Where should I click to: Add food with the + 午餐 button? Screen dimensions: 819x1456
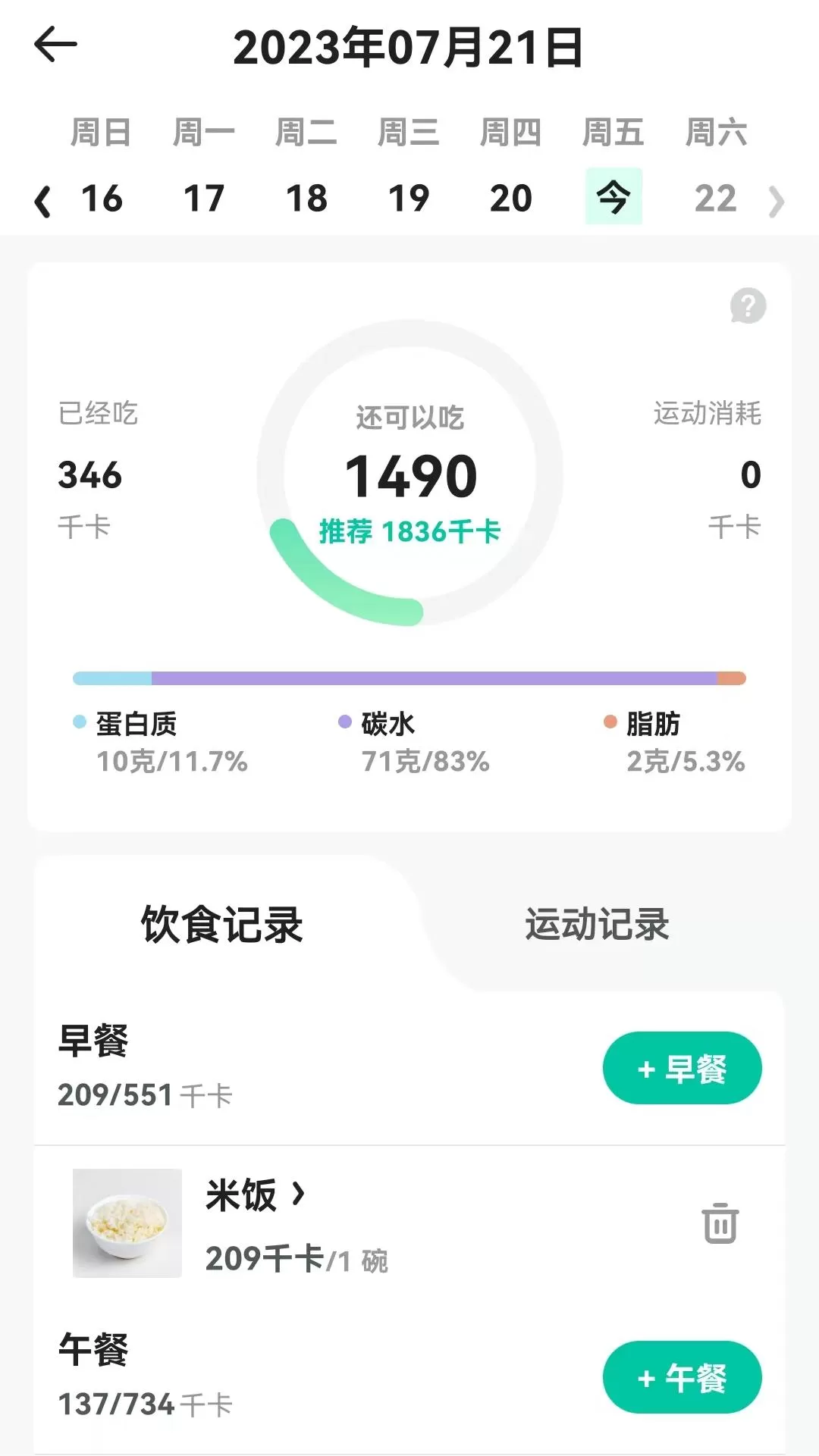tap(682, 1377)
